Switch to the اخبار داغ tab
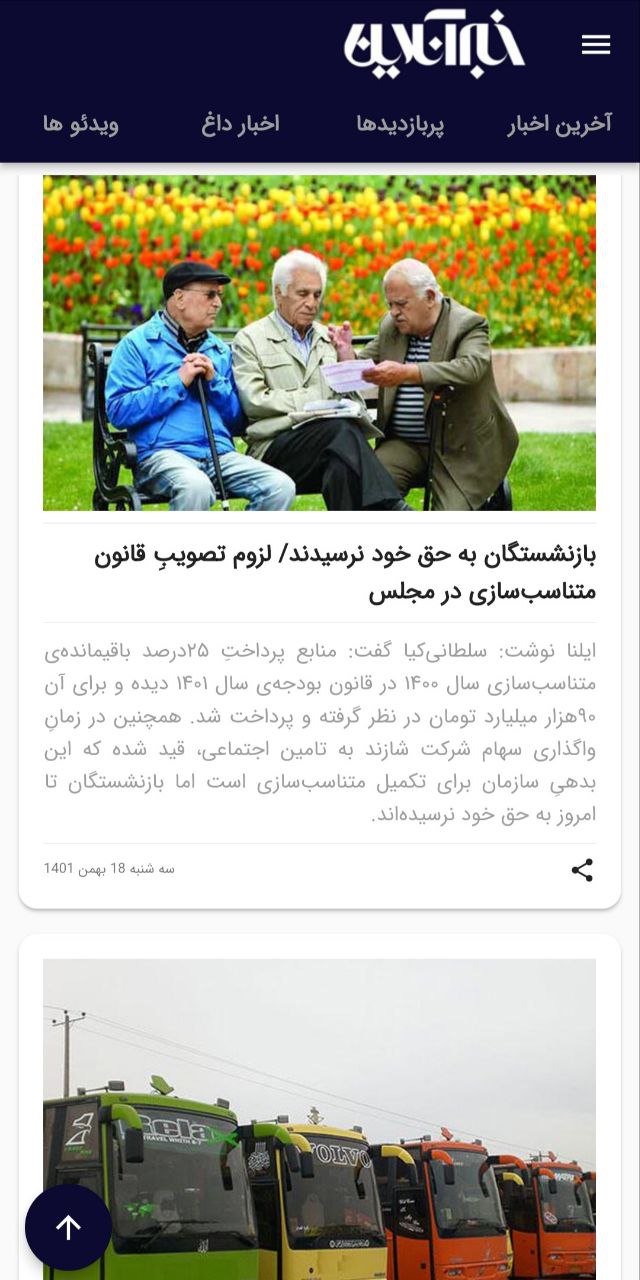640x1280 pixels. coord(240,125)
